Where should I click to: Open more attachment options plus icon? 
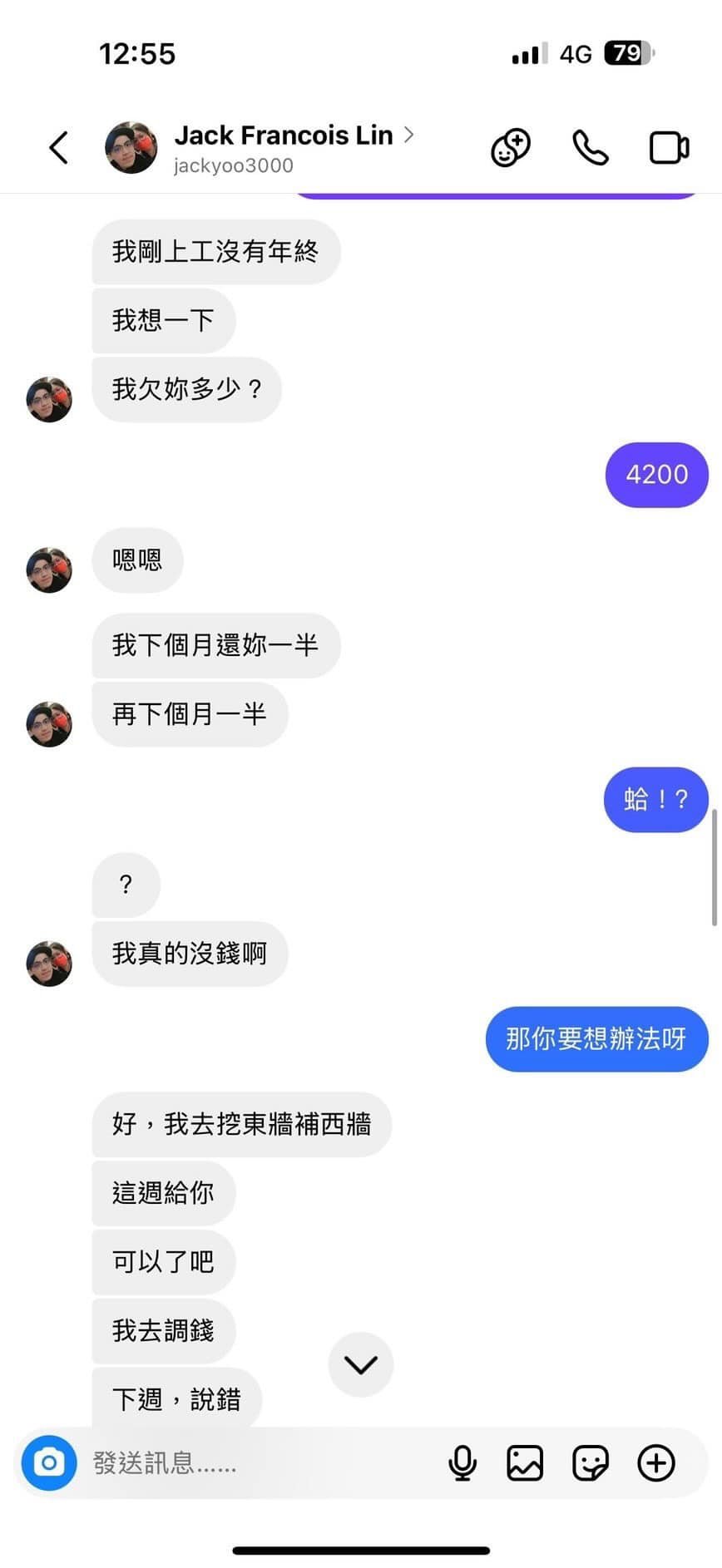pyautogui.click(x=655, y=1462)
